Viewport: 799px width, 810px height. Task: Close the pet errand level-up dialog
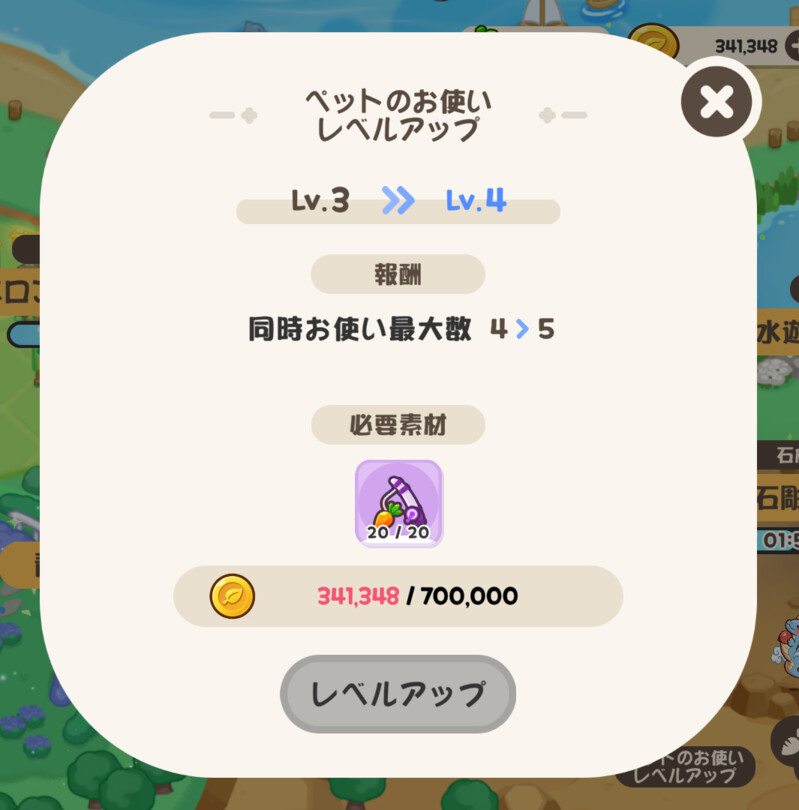717,101
